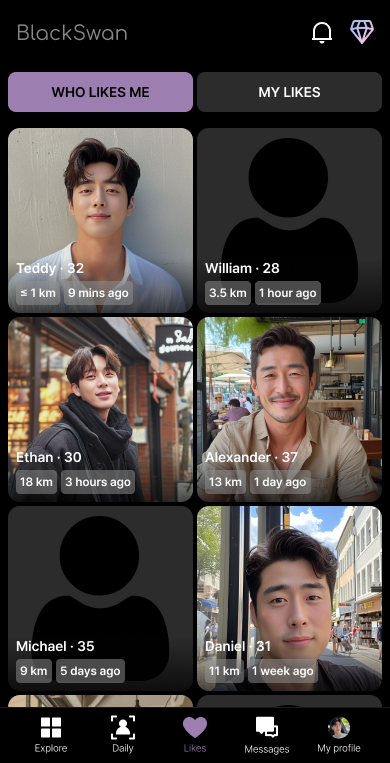Viewport: 390px width, 763px height.
Task: Open Teddy's profile card
Action: pyautogui.click(x=100, y=220)
